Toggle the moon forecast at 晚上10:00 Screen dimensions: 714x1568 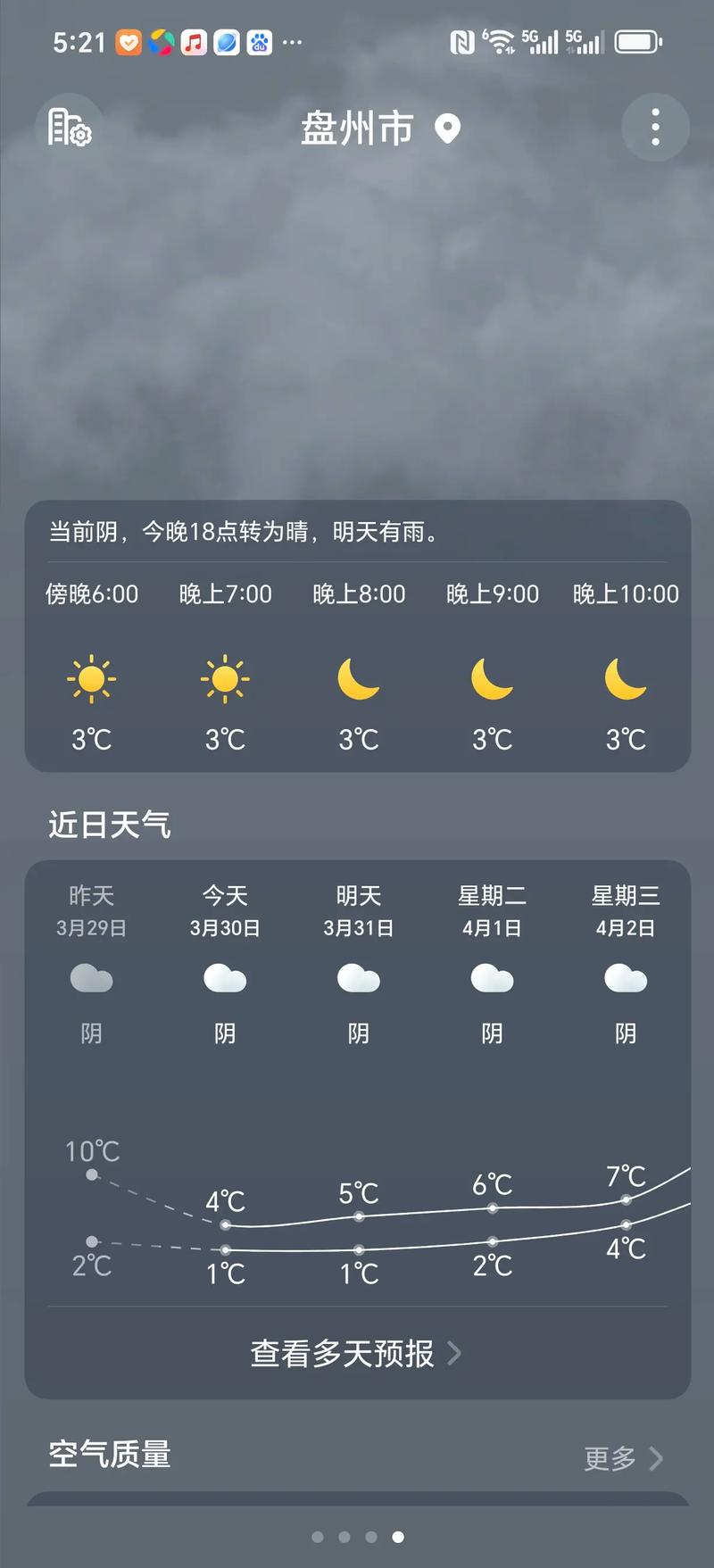[625, 680]
